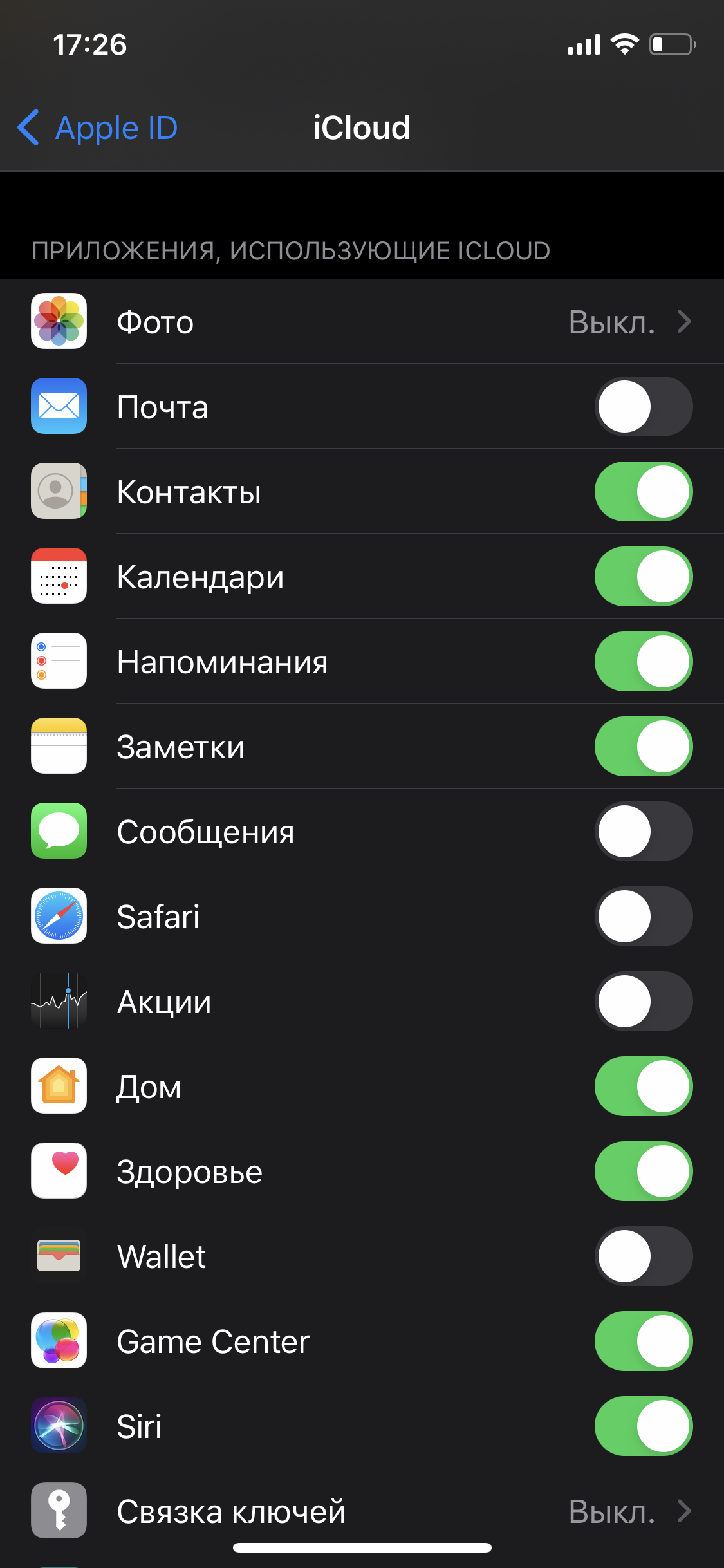The image size is (724, 1568).
Task: Open the Reminders app icon
Action: pos(59,662)
